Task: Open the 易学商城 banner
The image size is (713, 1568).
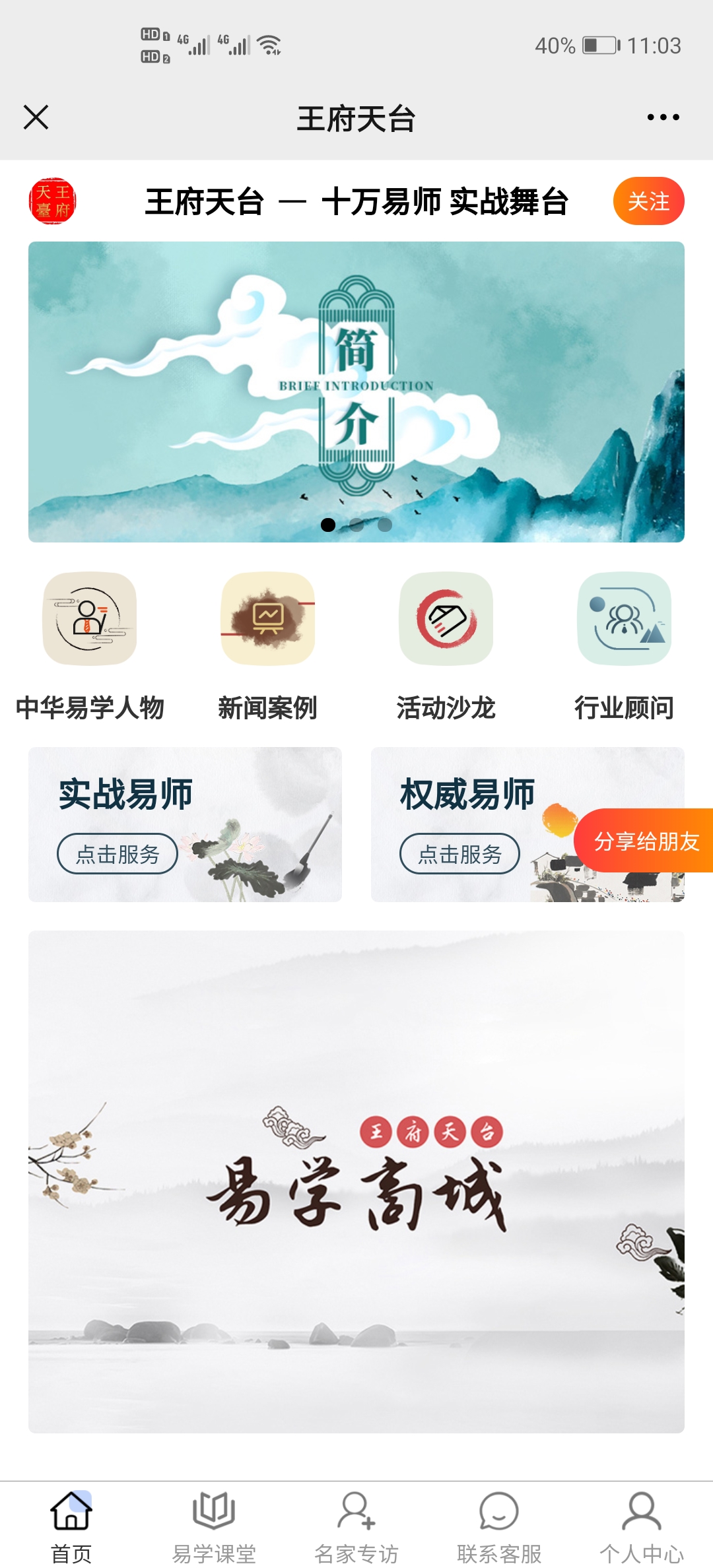Action: point(356,1181)
